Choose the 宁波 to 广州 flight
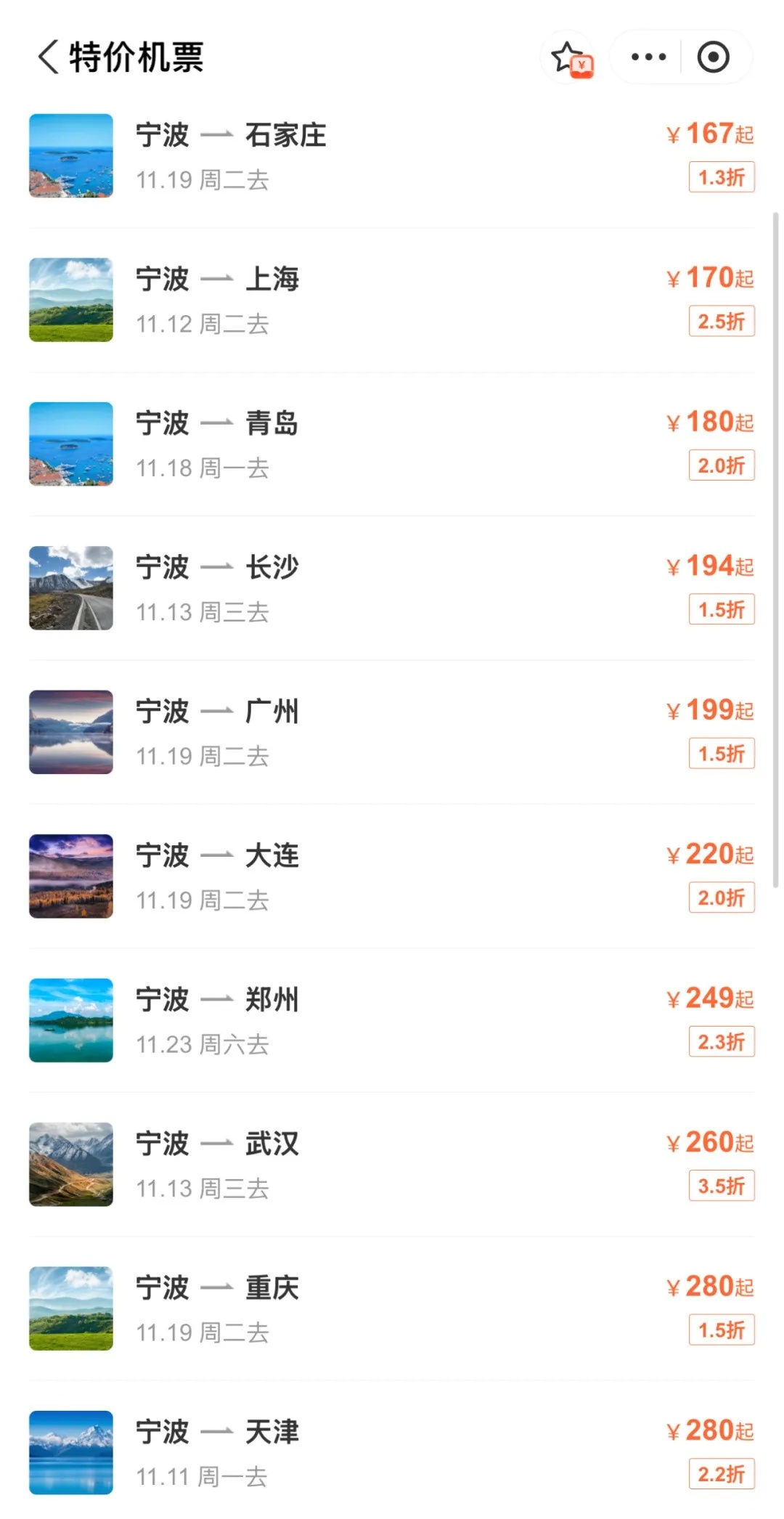This screenshot has height=1519, width=784. point(392,732)
